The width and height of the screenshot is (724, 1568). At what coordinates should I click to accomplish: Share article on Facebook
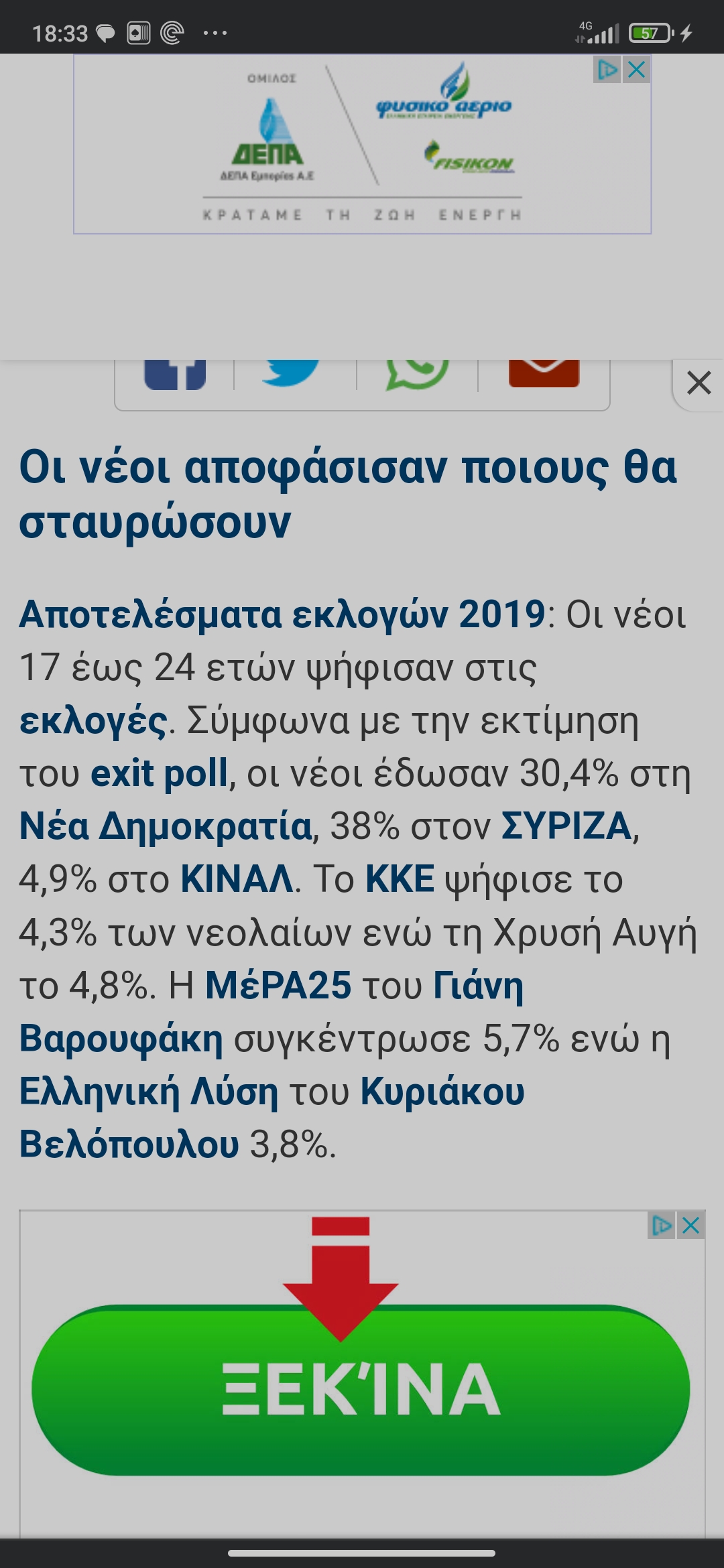(x=175, y=375)
